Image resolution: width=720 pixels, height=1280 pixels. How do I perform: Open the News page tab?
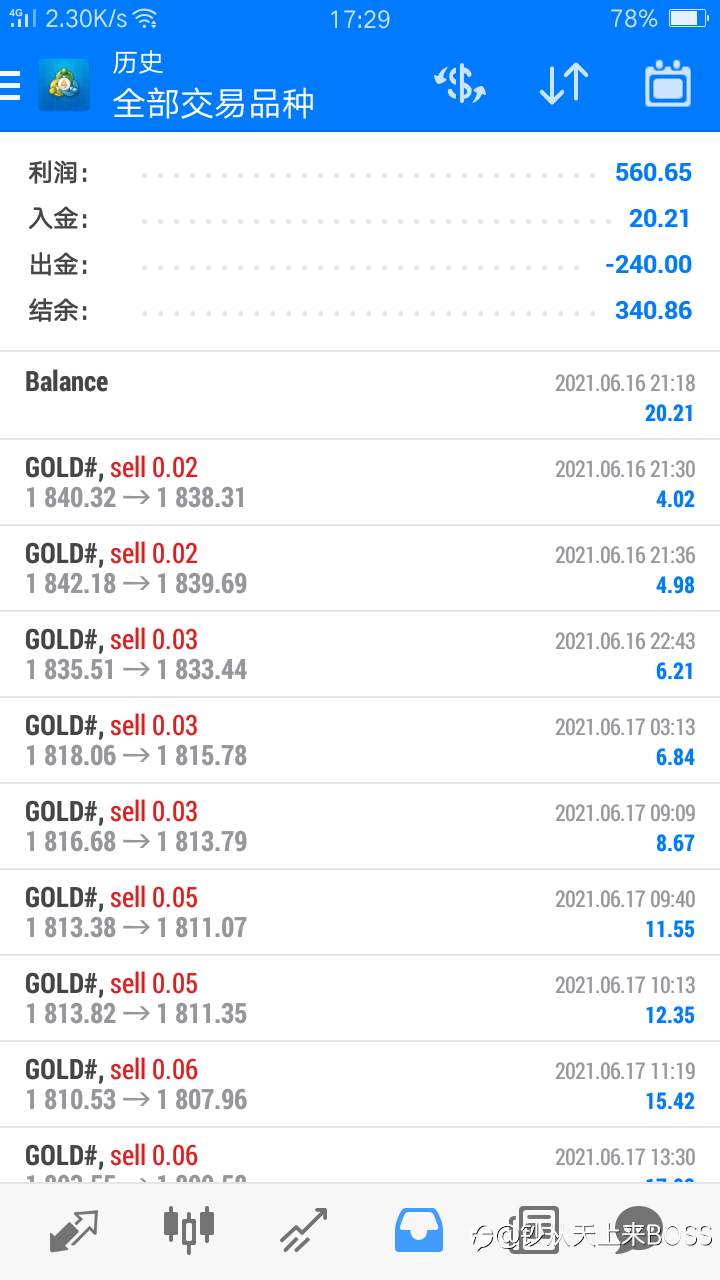pos(534,1230)
